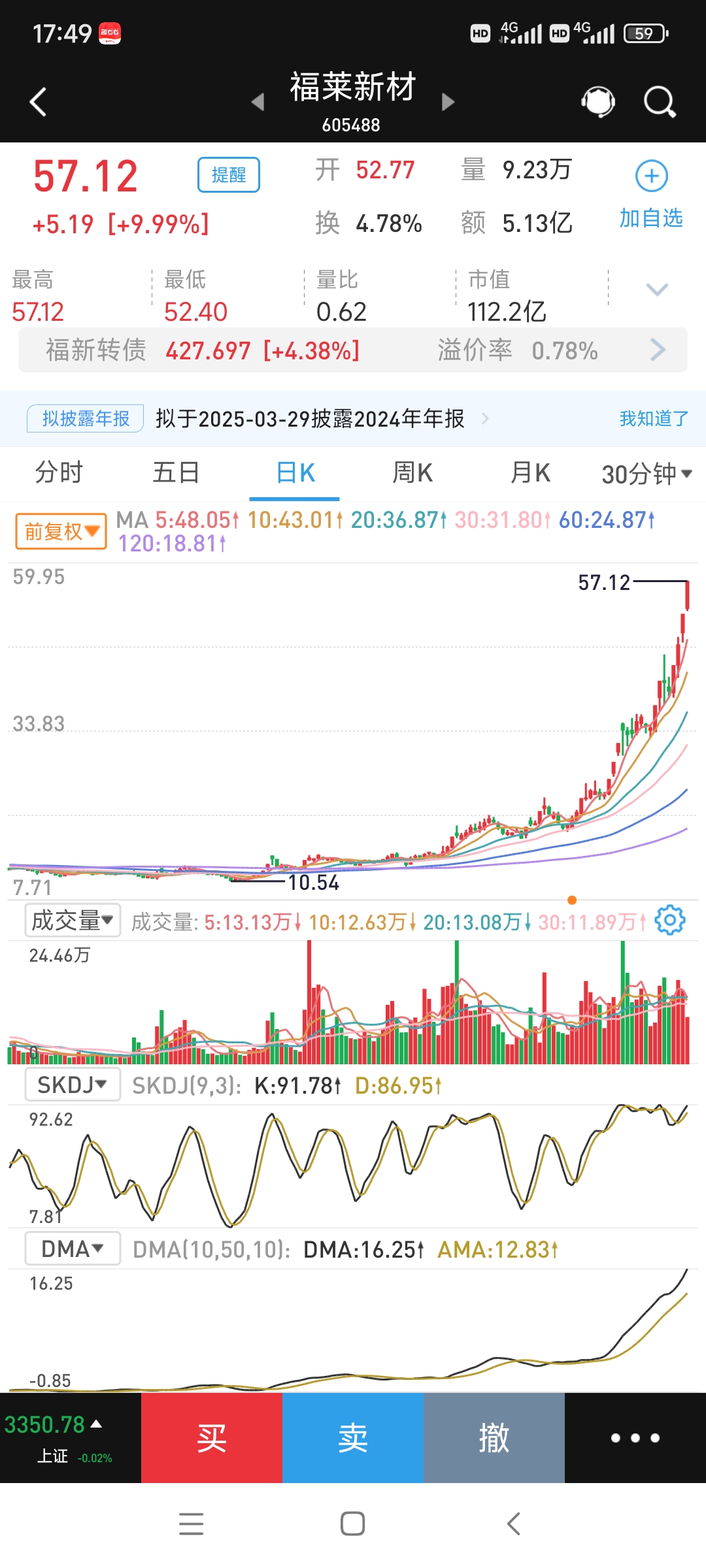Open the 前复权 adjustment dropdown
Image resolution: width=706 pixels, height=1568 pixels.
60,531
